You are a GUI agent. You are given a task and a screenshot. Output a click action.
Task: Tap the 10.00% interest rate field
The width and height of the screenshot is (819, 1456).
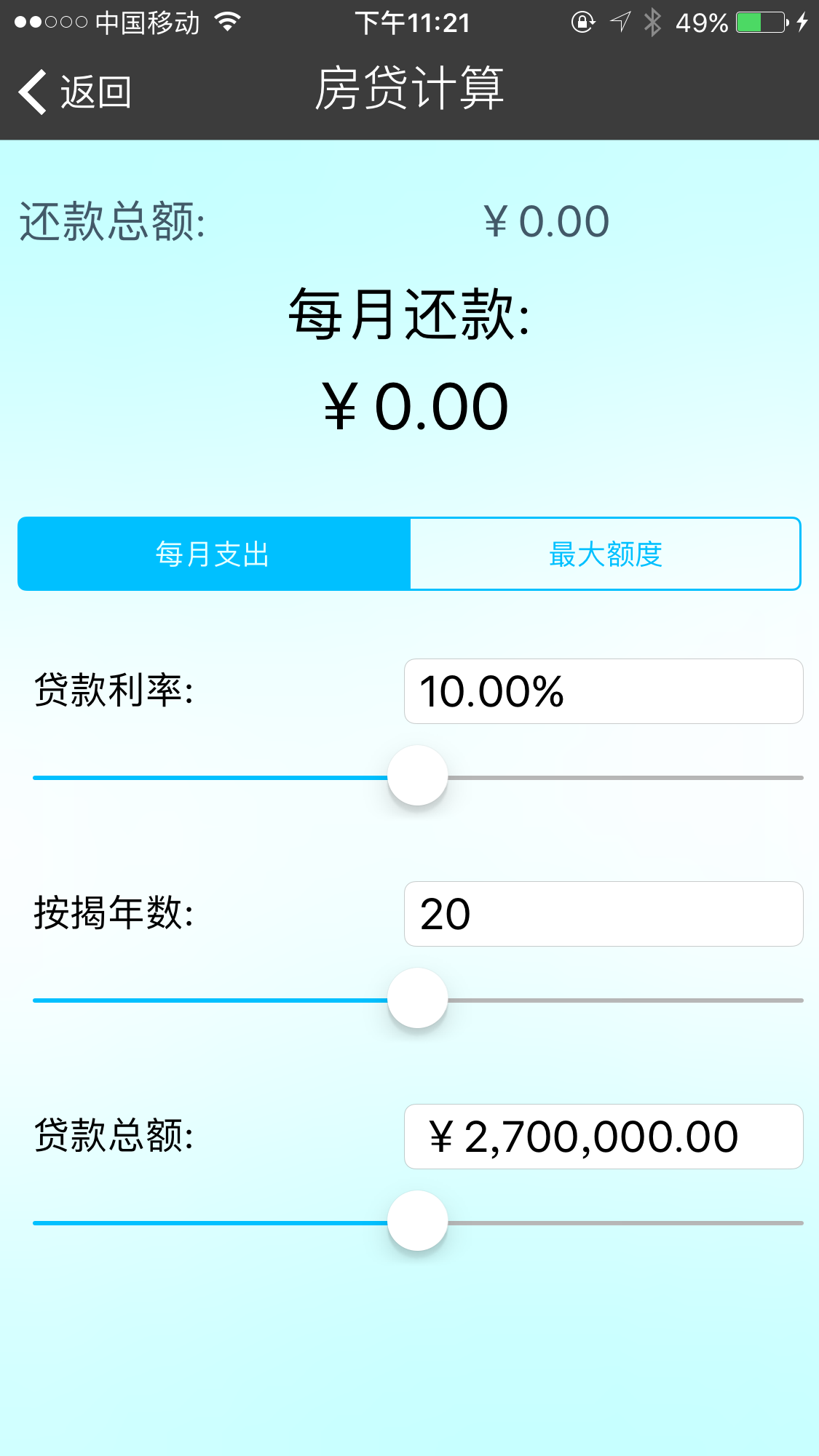(603, 691)
